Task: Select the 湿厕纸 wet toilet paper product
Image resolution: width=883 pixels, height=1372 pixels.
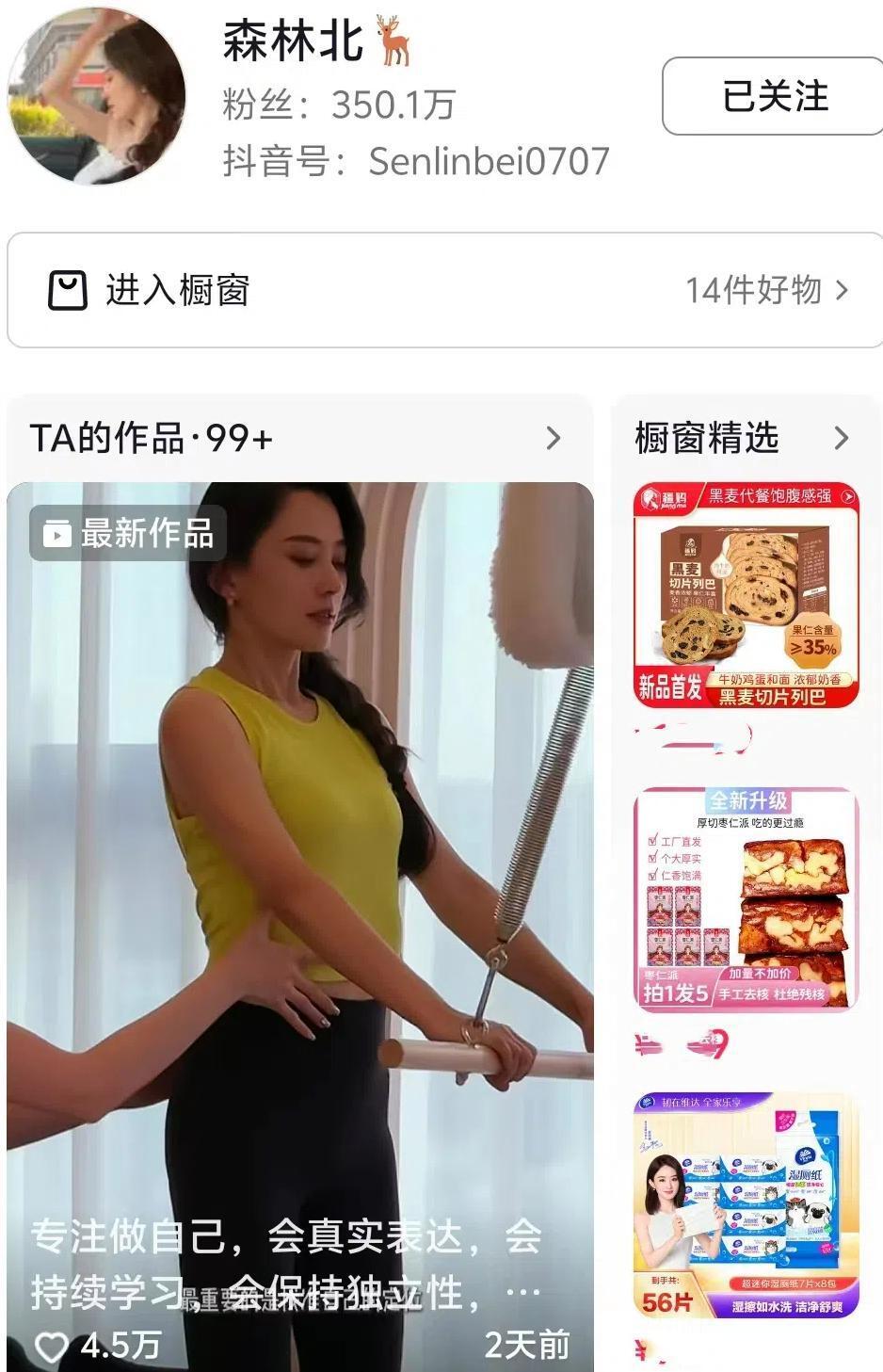Action: pos(747,1205)
